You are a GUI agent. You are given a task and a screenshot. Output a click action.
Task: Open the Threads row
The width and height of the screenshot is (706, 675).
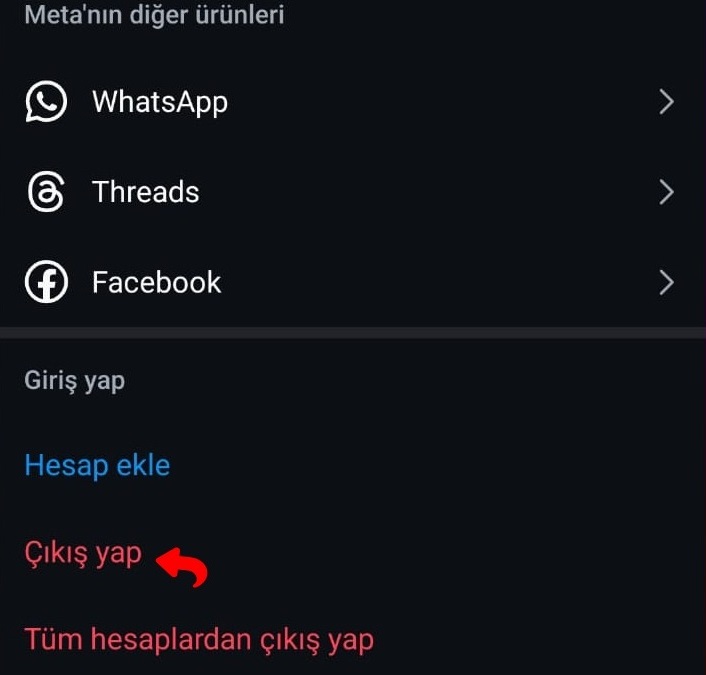(146, 192)
